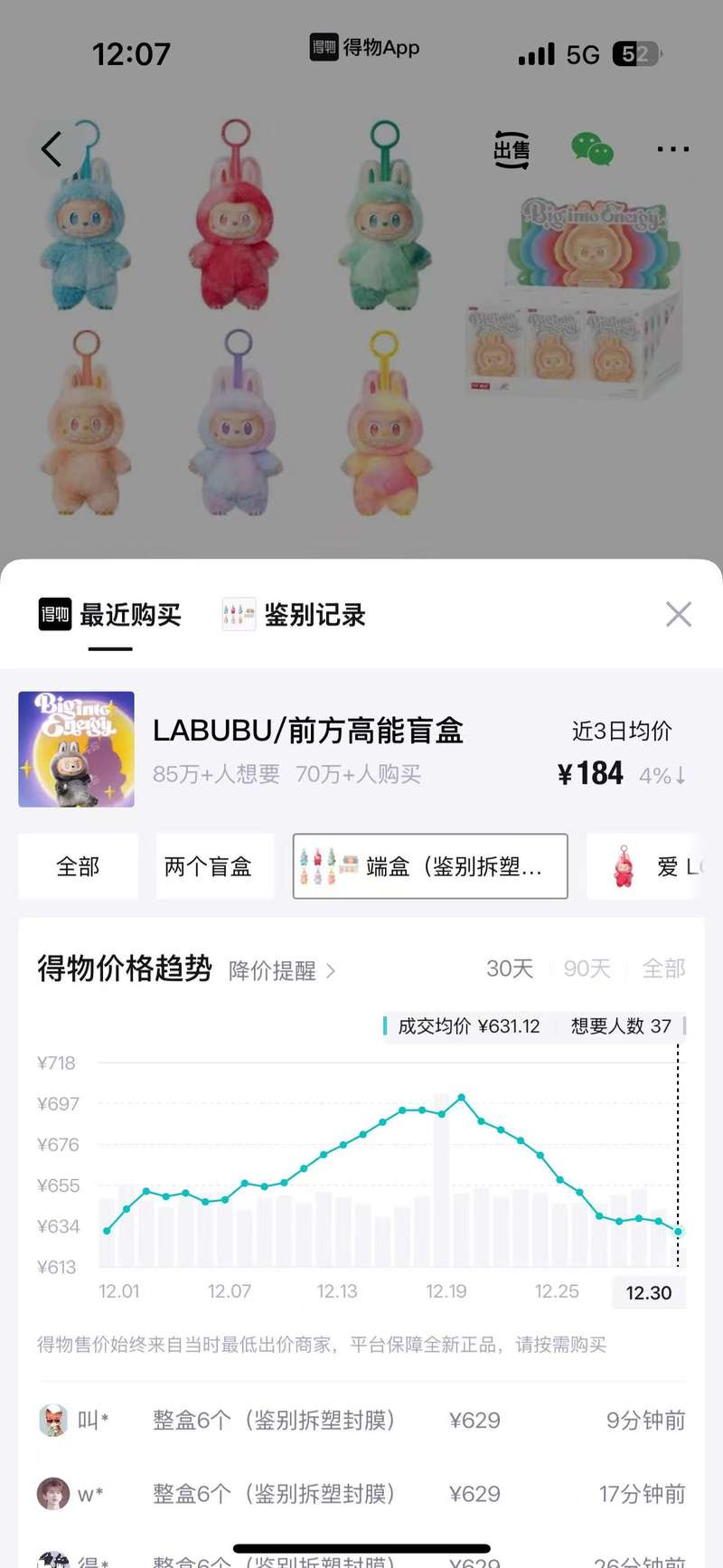Switch price chart range to 90天
Image resolution: width=723 pixels, height=1568 pixels.
586,968
